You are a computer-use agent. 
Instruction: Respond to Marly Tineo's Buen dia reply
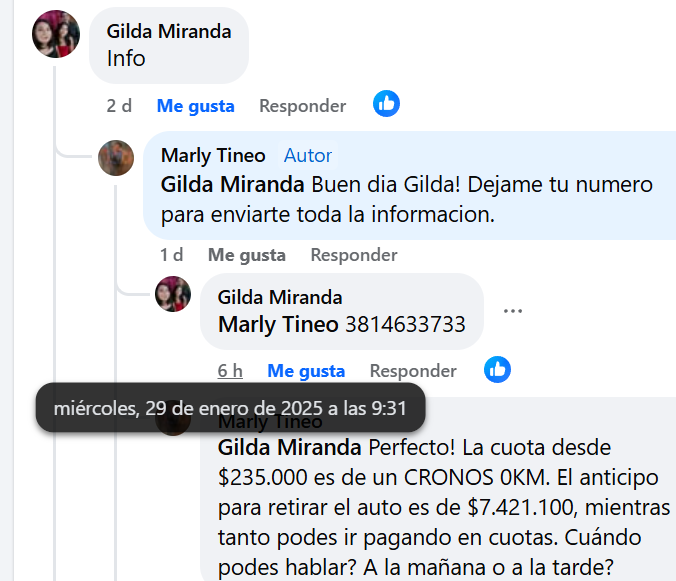(353, 255)
